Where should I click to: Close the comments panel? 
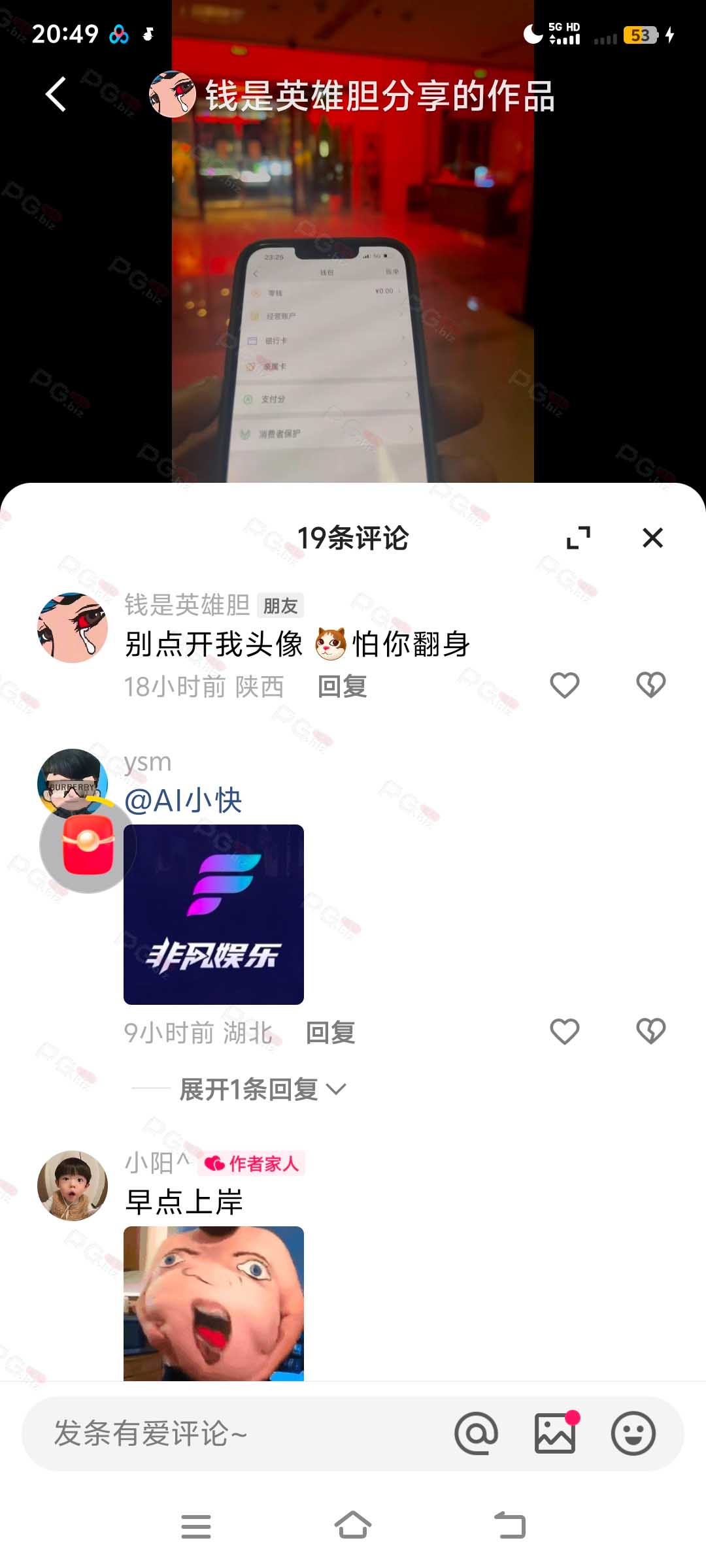click(x=652, y=538)
